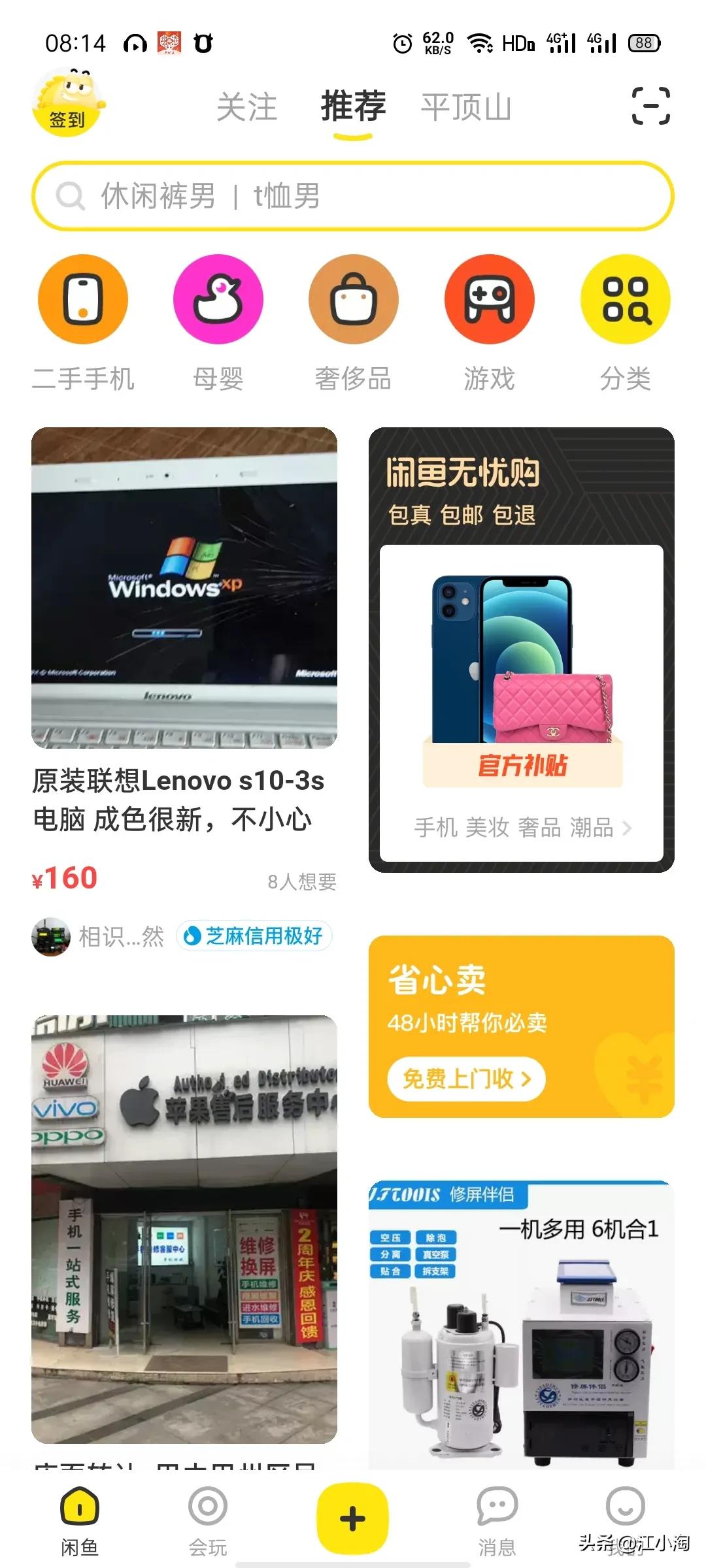
Task: Switch to the 平顶山 tab
Action: point(465,107)
